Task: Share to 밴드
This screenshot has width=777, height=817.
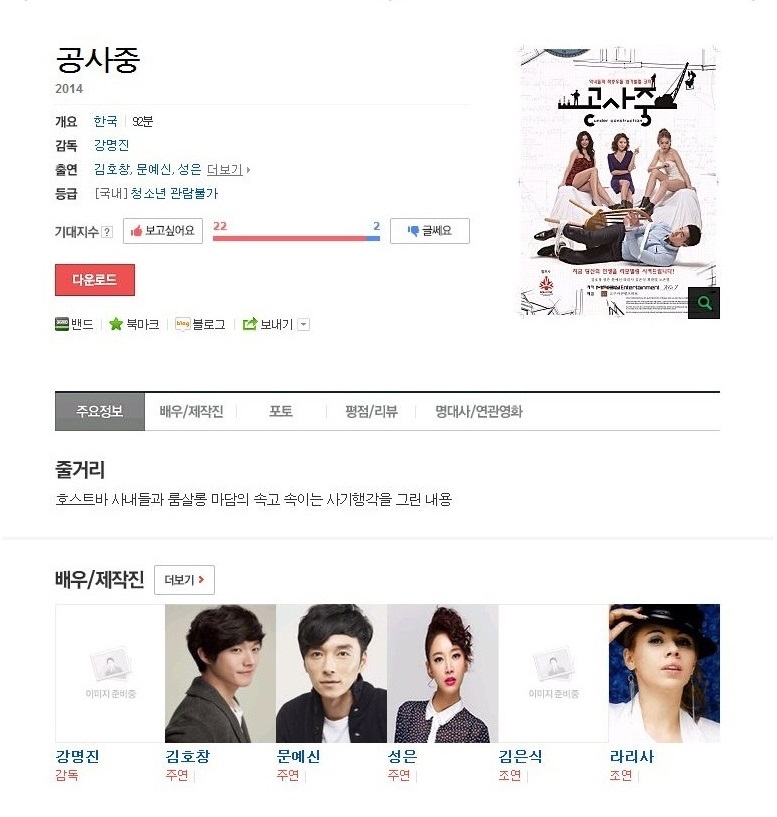Action: coord(75,325)
